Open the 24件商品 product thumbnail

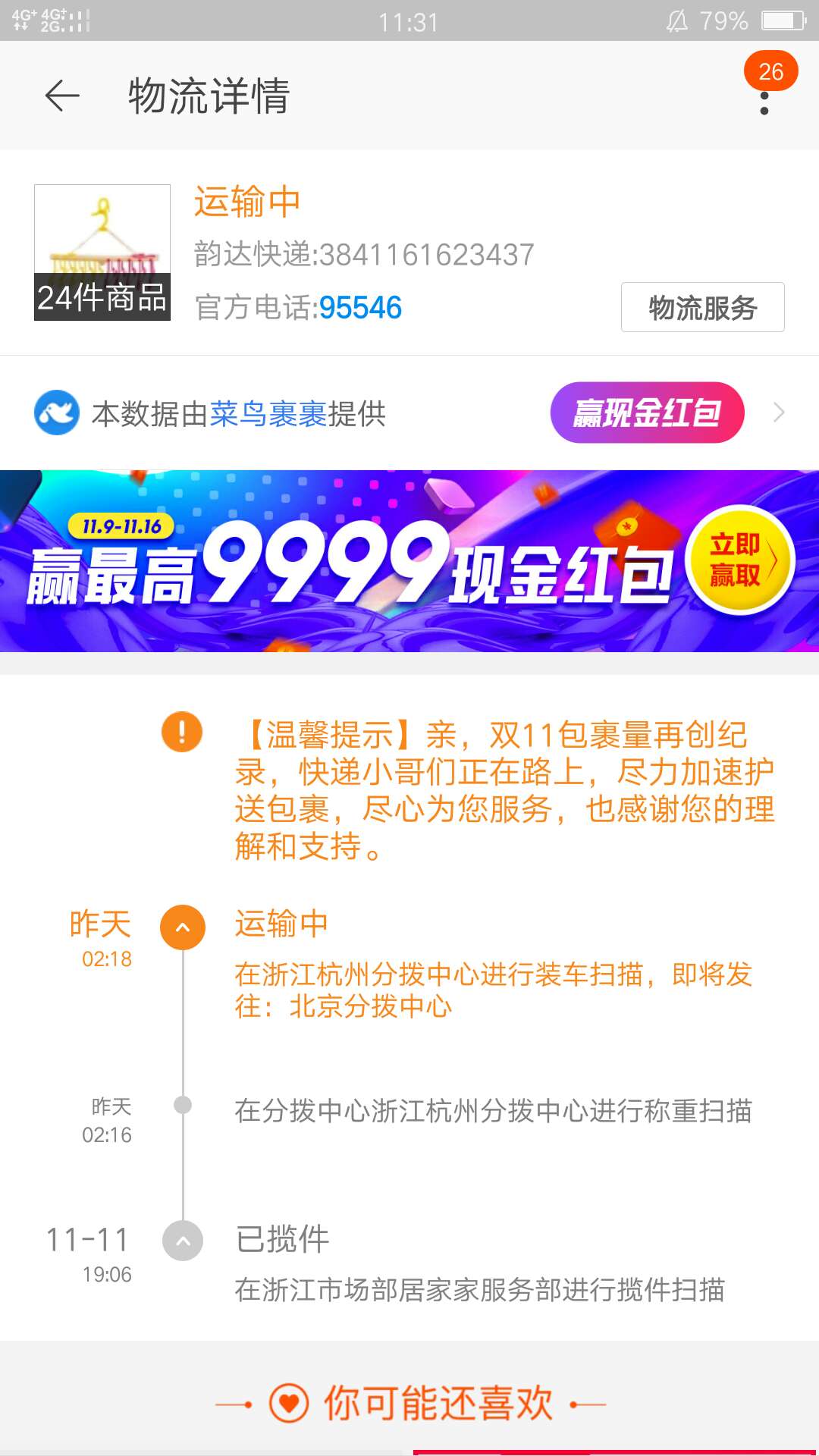point(102,253)
